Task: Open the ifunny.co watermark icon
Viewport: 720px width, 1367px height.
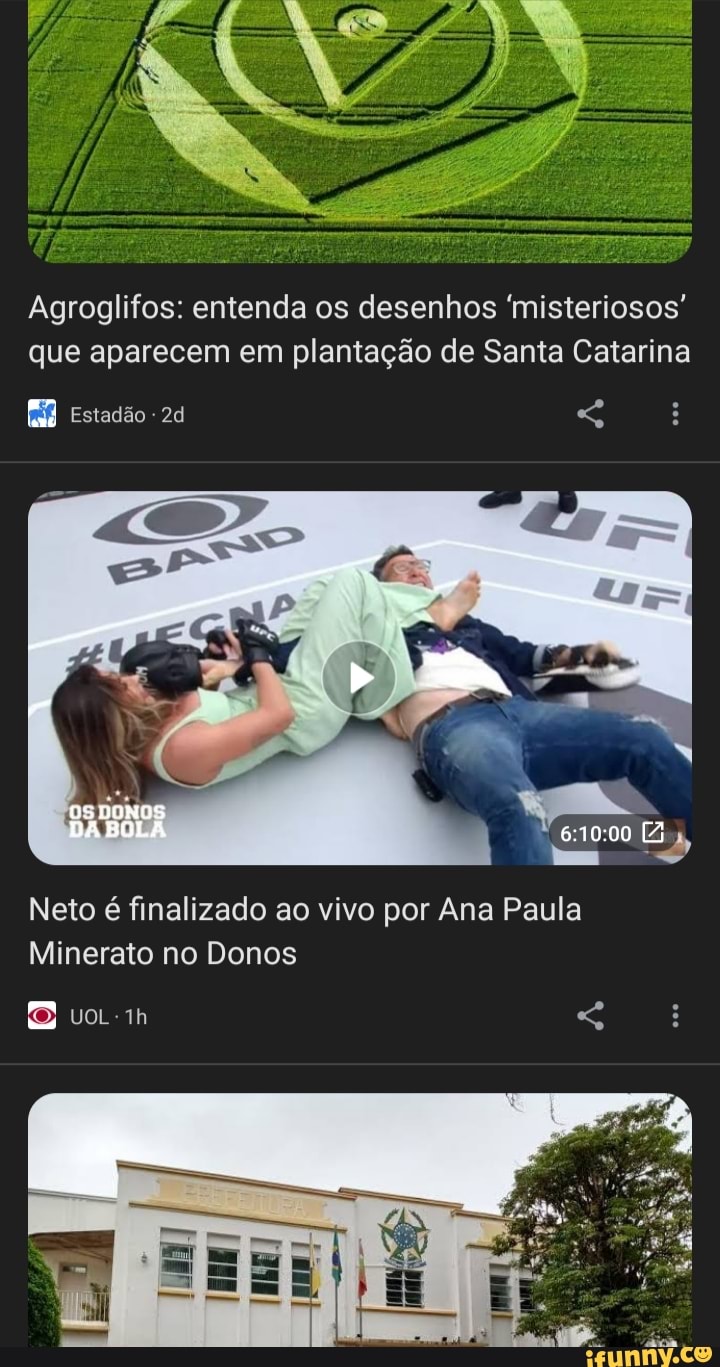Action: [705, 1355]
